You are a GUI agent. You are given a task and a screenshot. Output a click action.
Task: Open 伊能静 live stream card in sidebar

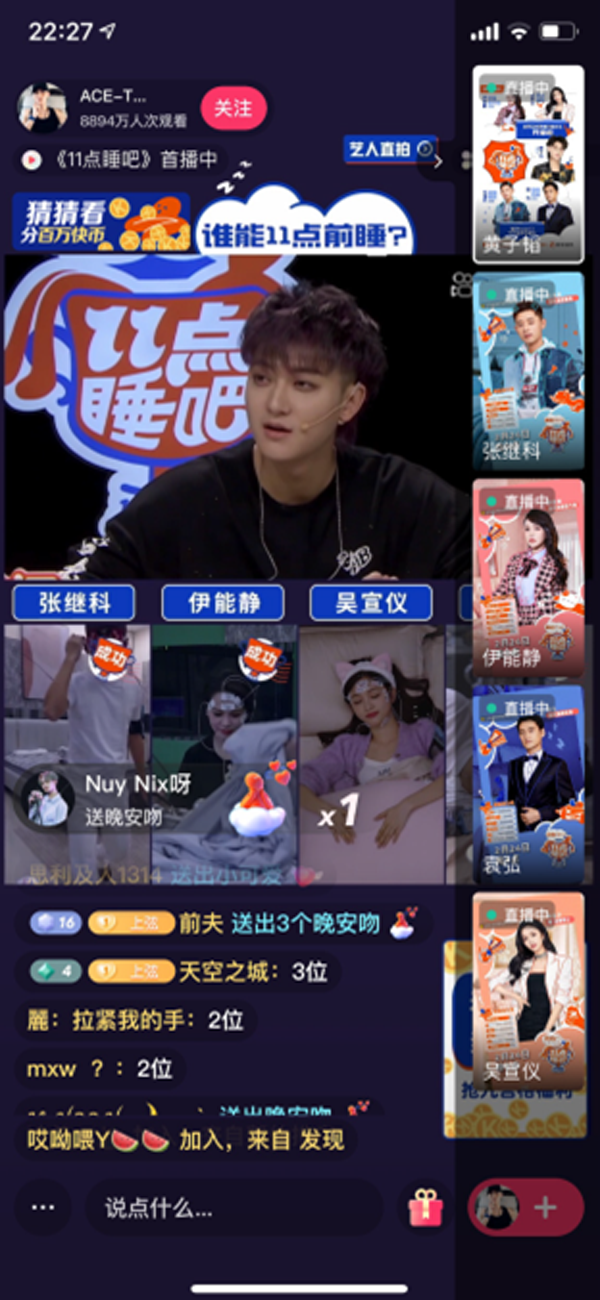(527, 578)
